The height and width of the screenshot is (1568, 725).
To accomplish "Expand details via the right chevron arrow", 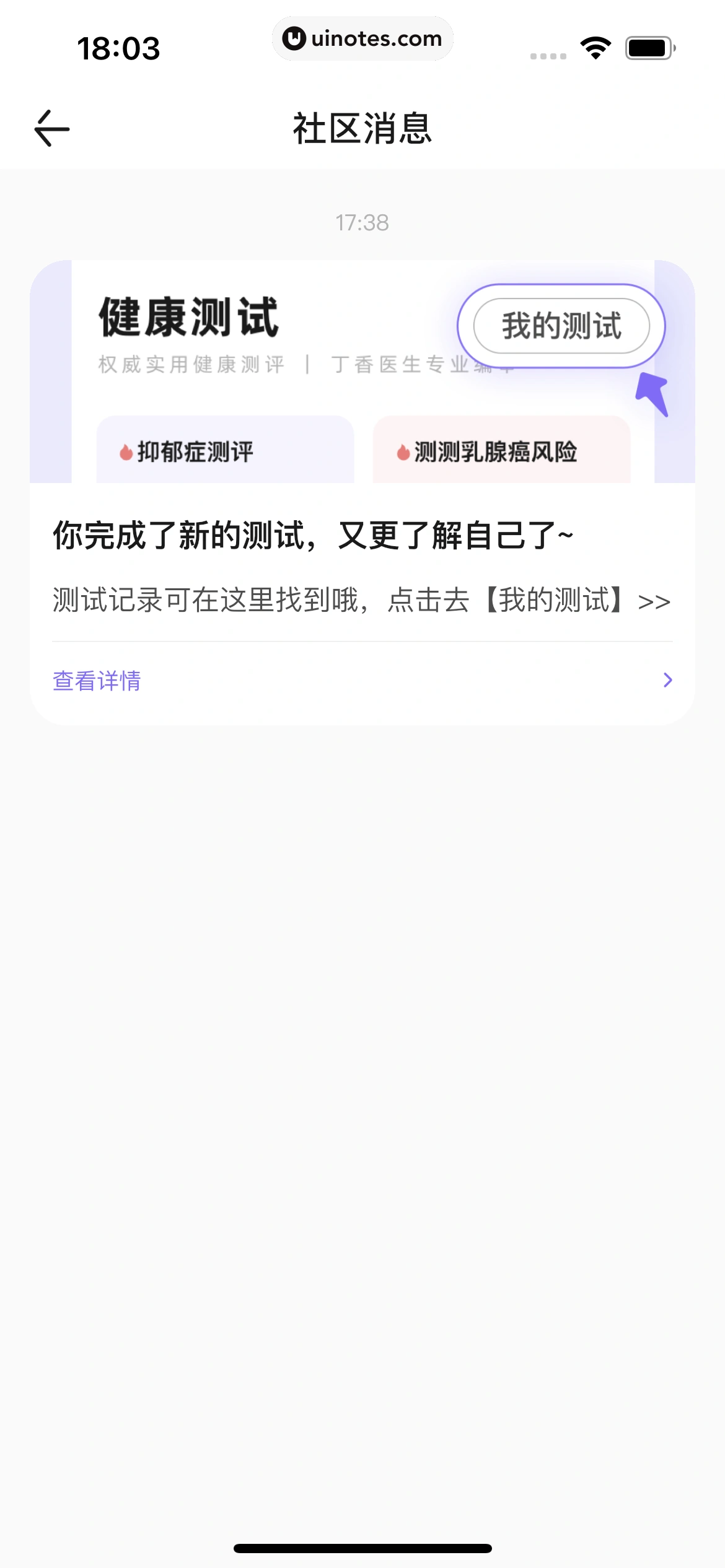I will pyautogui.click(x=667, y=680).
